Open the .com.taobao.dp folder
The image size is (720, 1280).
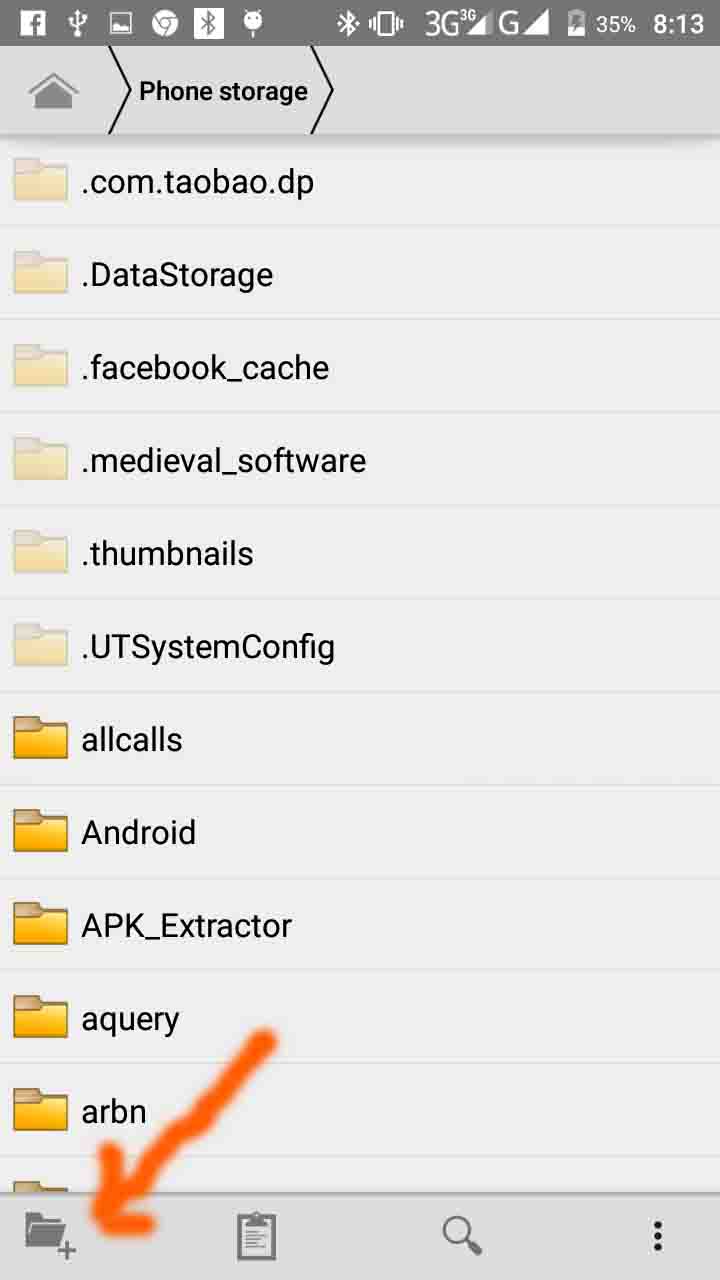[198, 182]
